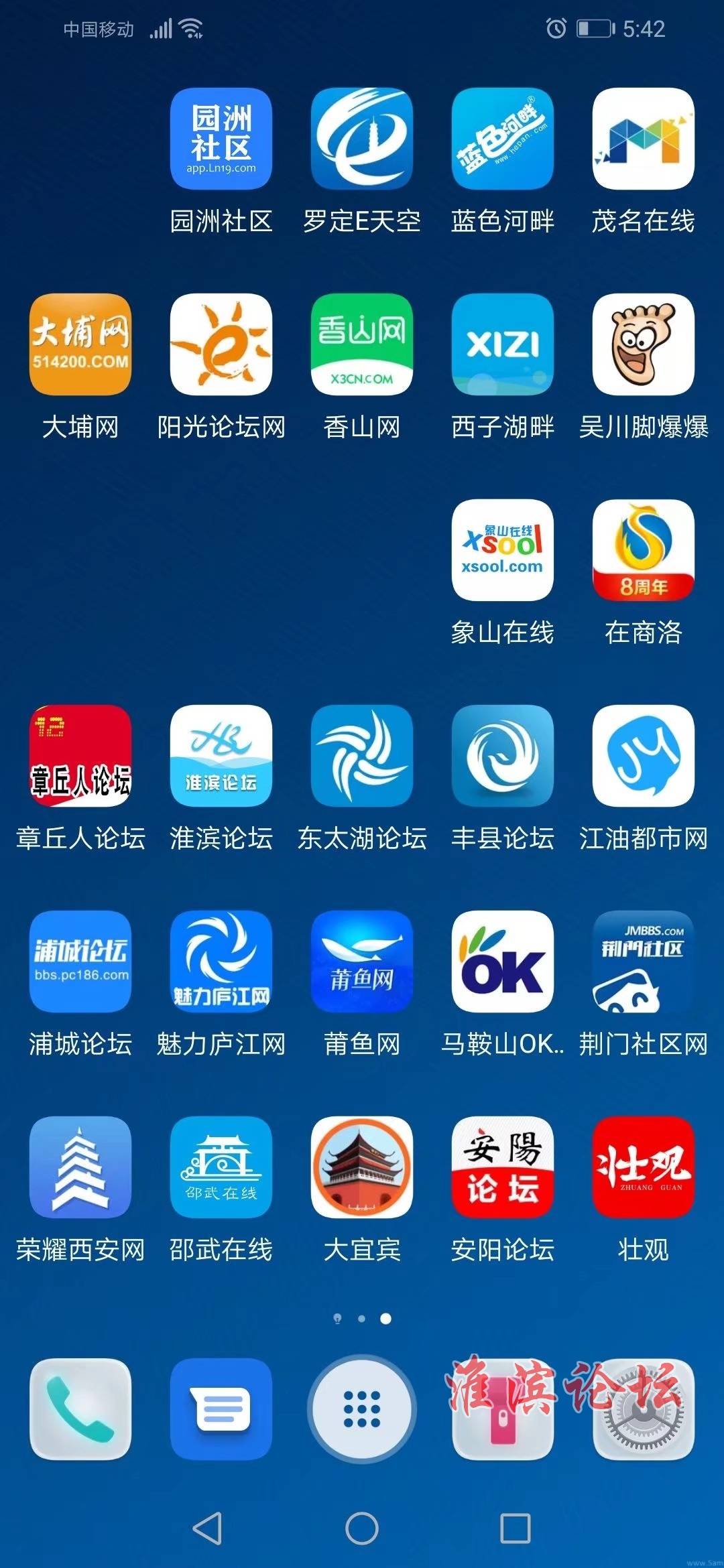Tap the 阳光论坛网 app
The width and height of the screenshot is (724, 1568).
(x=221, y=344)
